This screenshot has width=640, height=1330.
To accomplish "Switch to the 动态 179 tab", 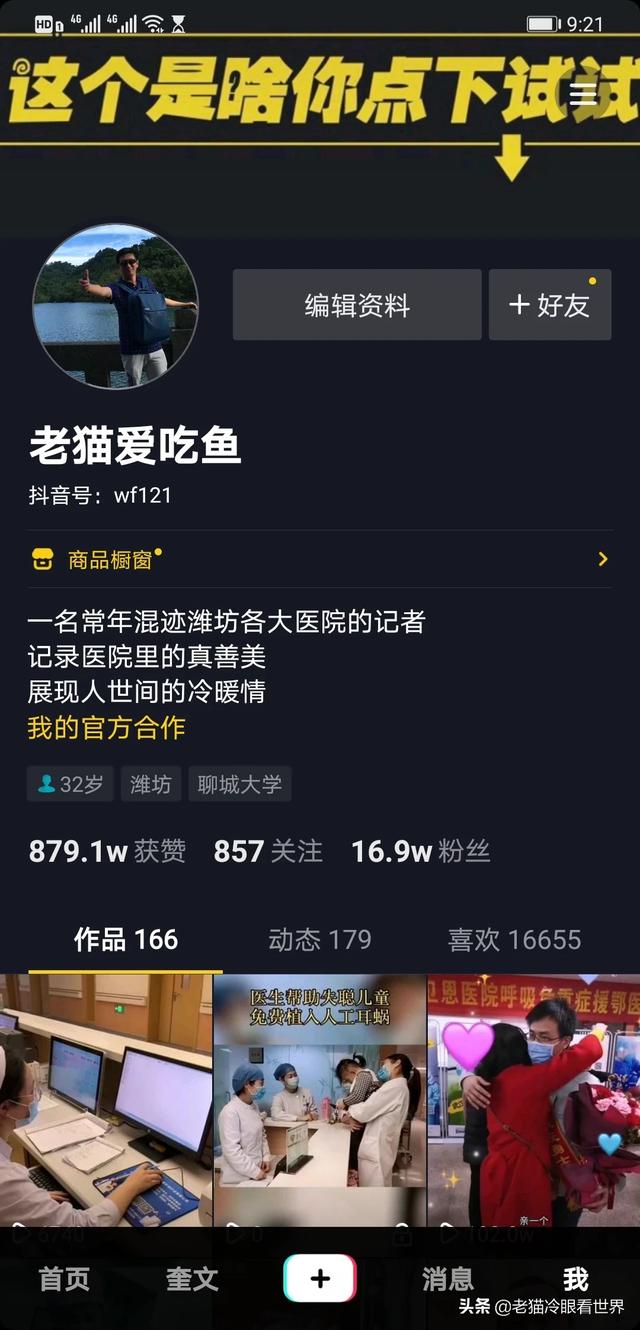I will click(x=319, y=940).
